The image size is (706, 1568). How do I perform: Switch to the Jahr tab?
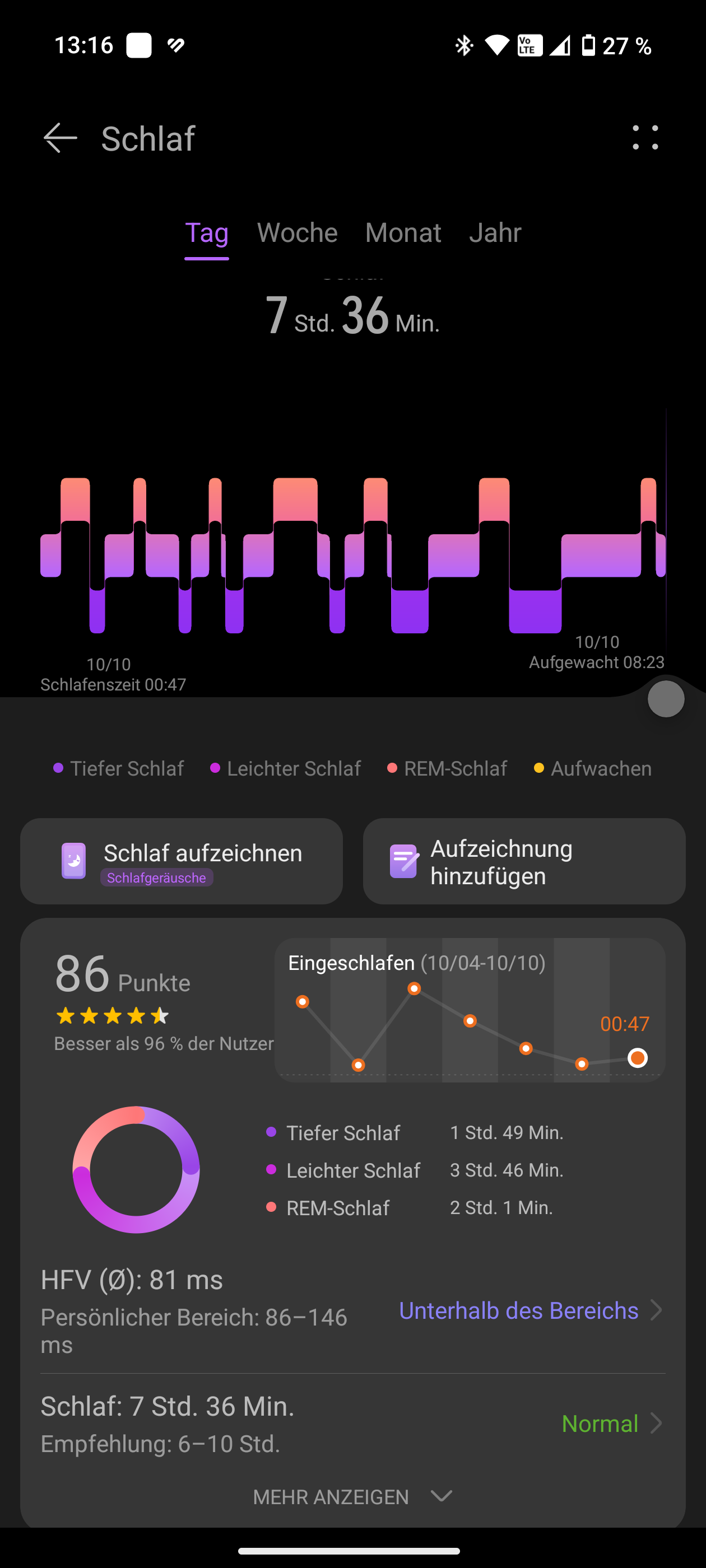(x=495, y=233)
